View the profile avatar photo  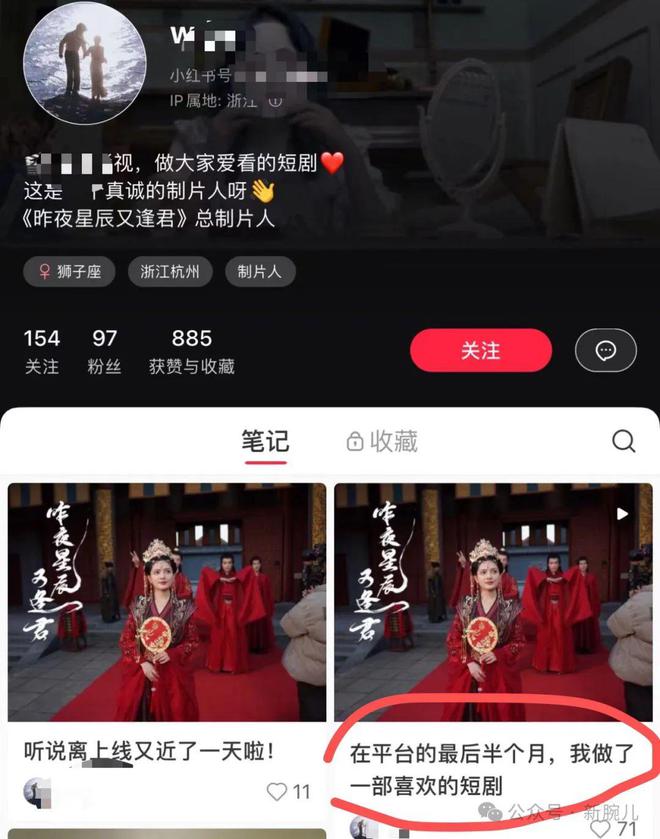point(84,62)
